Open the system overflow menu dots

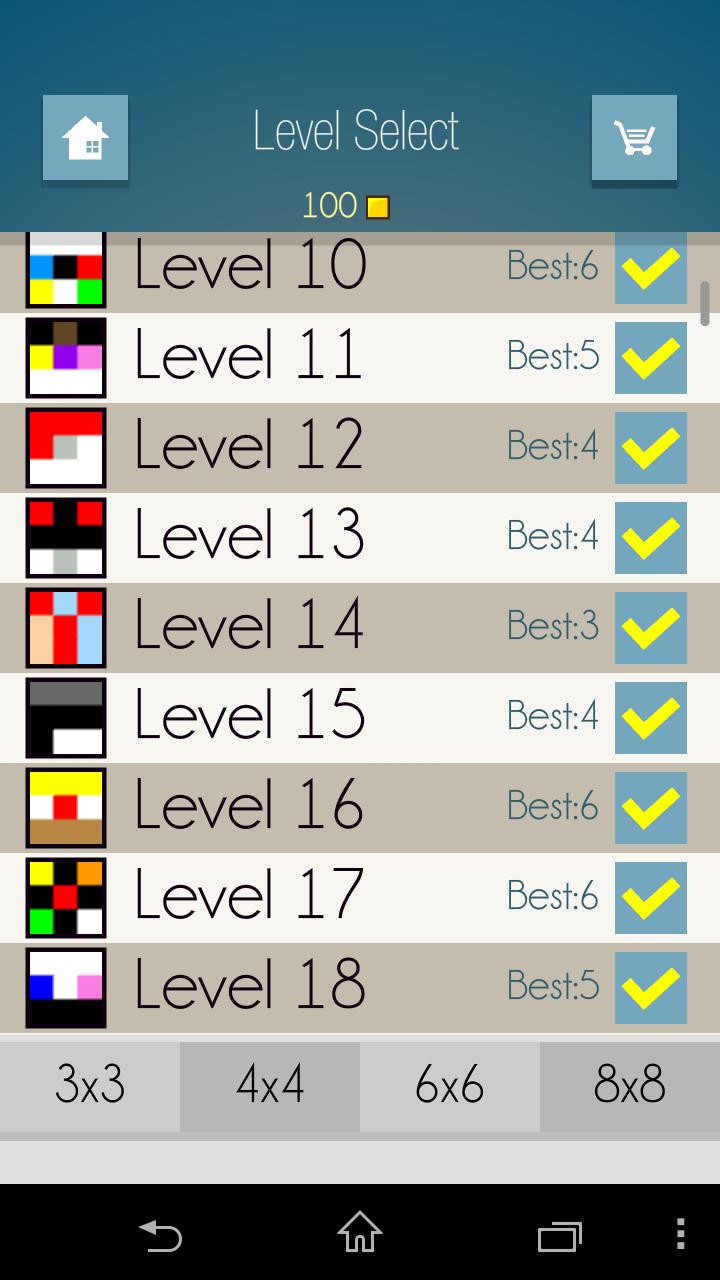coord(681,1235)
